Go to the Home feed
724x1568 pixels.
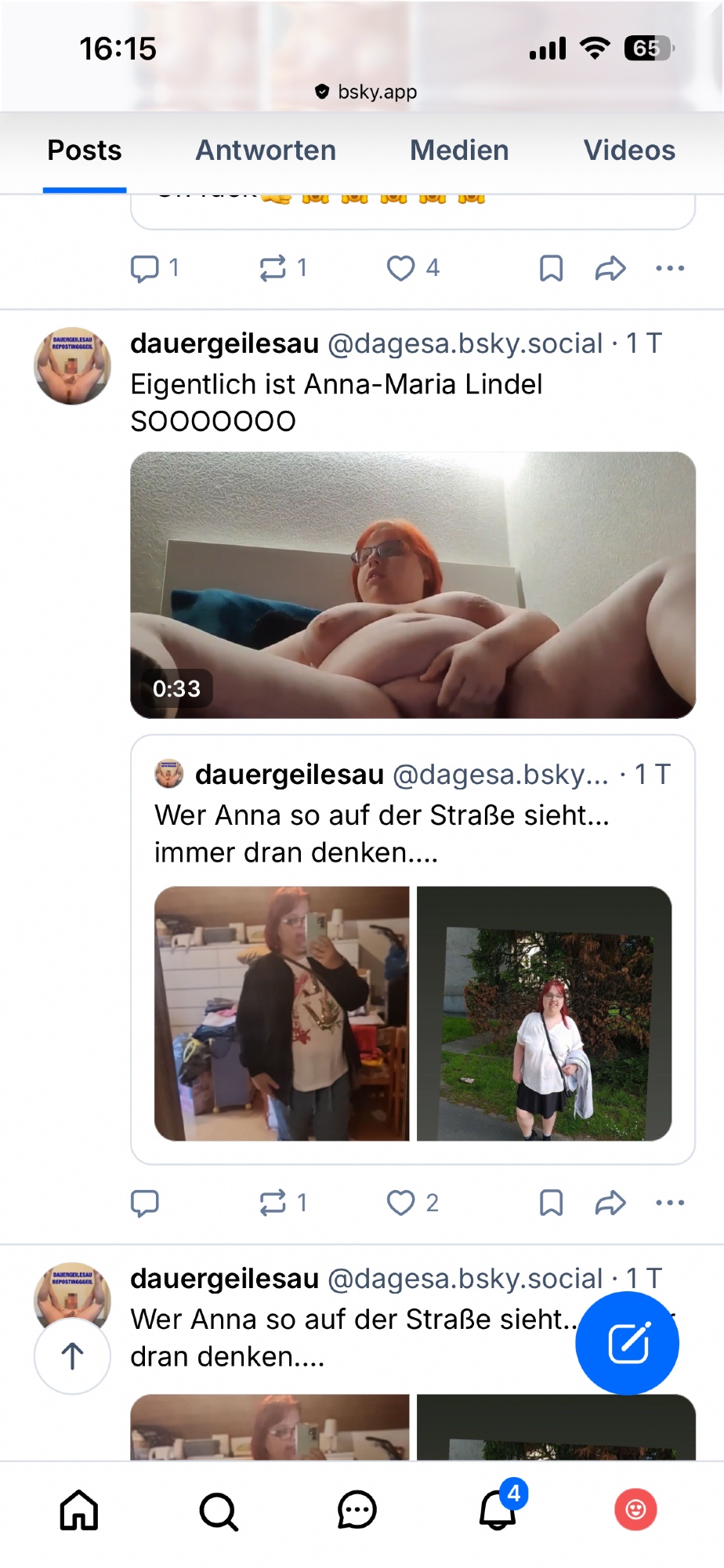pyautogui.click(x=79, y=1510)
